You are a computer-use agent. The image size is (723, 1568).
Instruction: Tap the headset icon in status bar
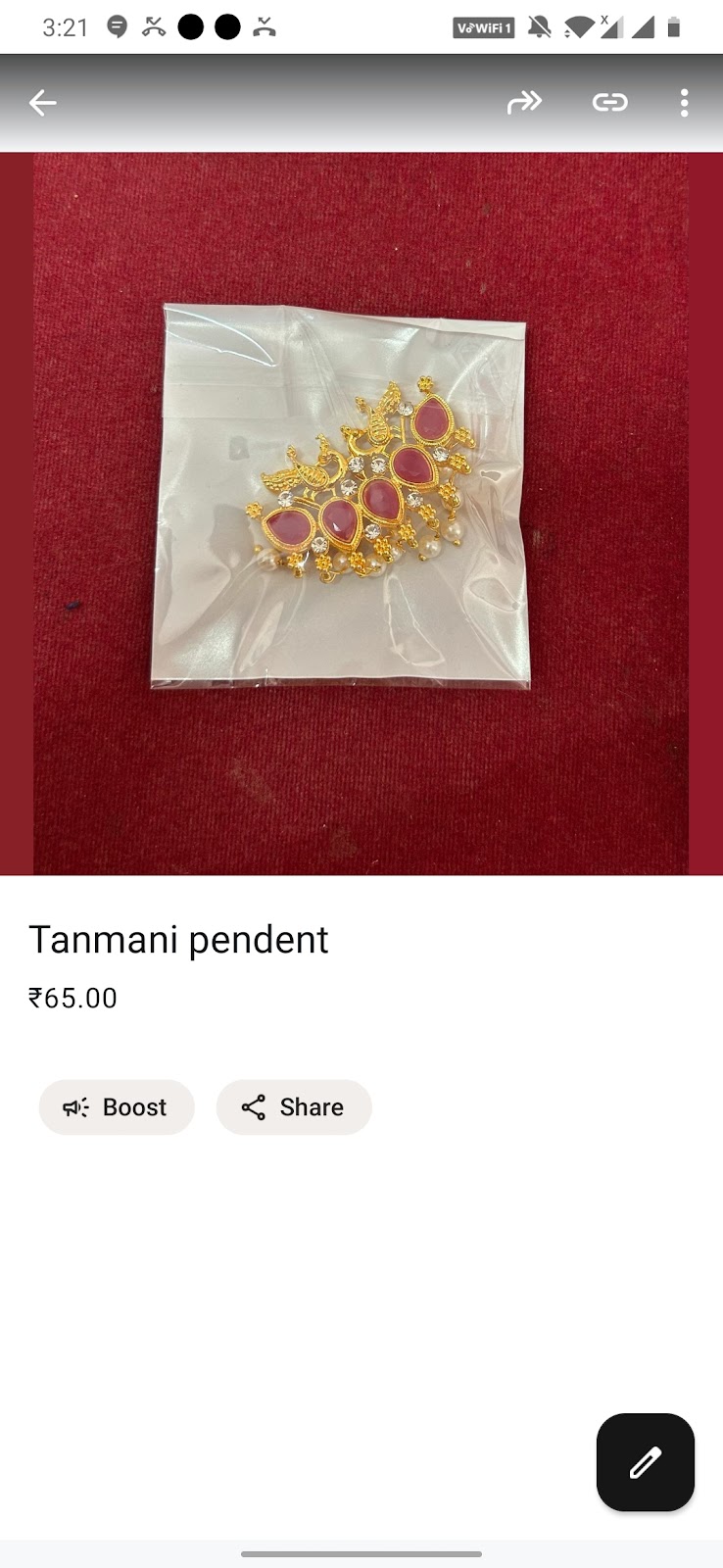coord(262,27)
